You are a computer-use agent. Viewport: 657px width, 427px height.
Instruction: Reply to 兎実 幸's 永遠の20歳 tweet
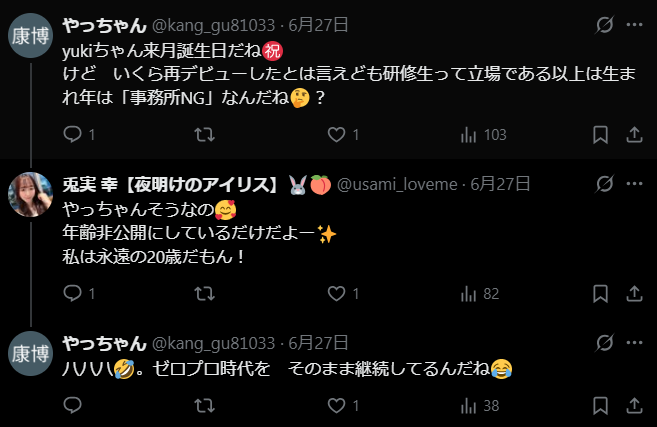[x=72, y=294]
